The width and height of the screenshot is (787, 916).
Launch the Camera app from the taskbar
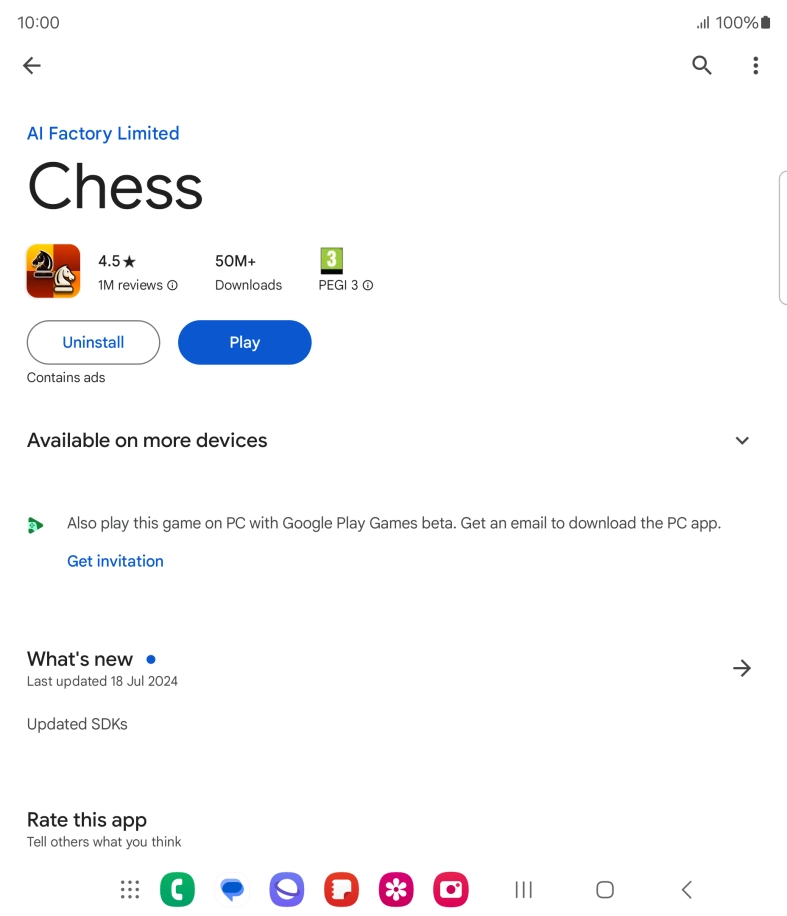click(x=451, y=889)
